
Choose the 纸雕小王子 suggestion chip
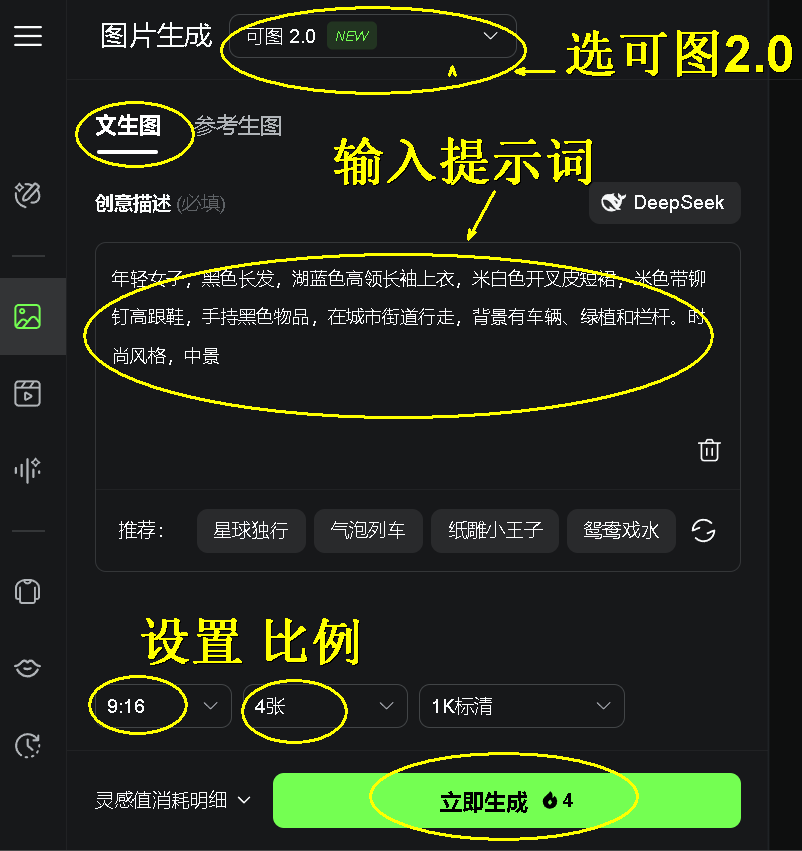point(495,530)
